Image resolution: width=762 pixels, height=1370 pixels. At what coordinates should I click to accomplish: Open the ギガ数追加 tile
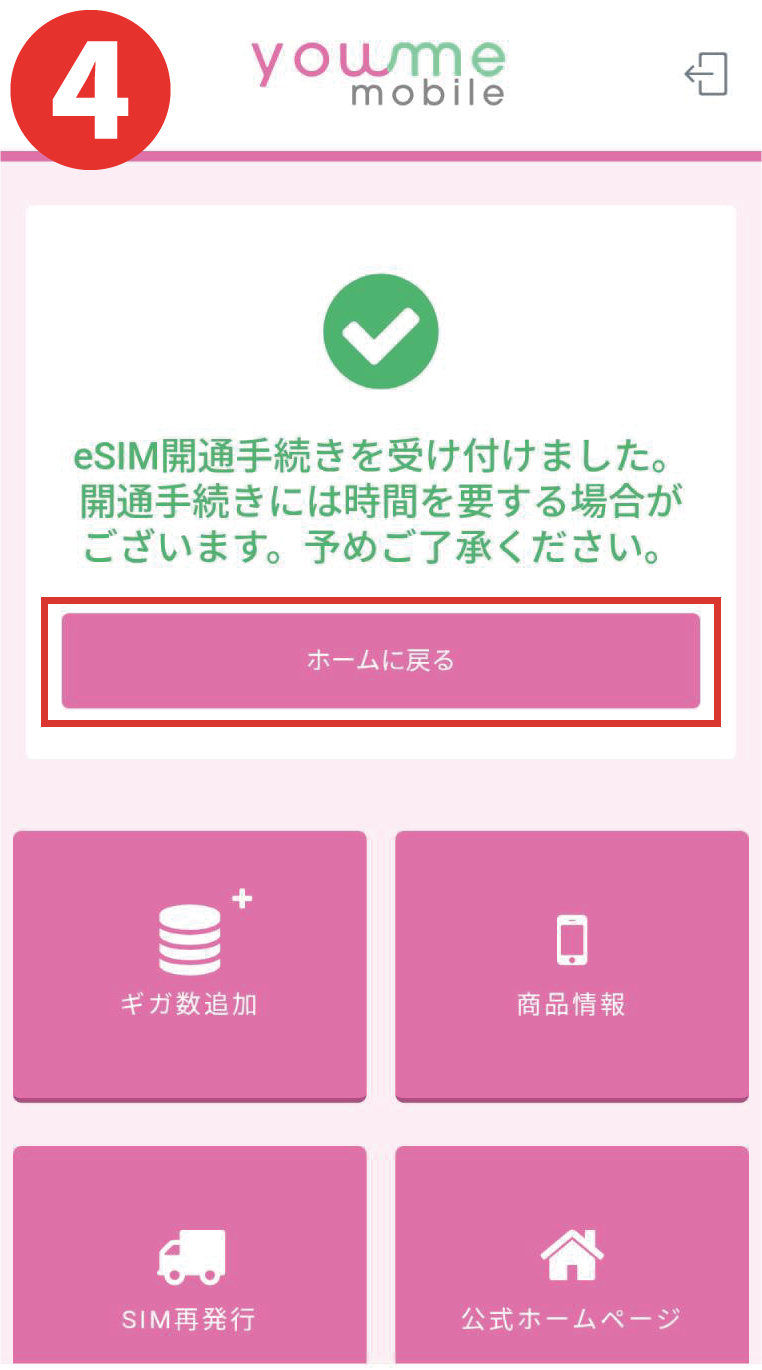click(190, 965)
